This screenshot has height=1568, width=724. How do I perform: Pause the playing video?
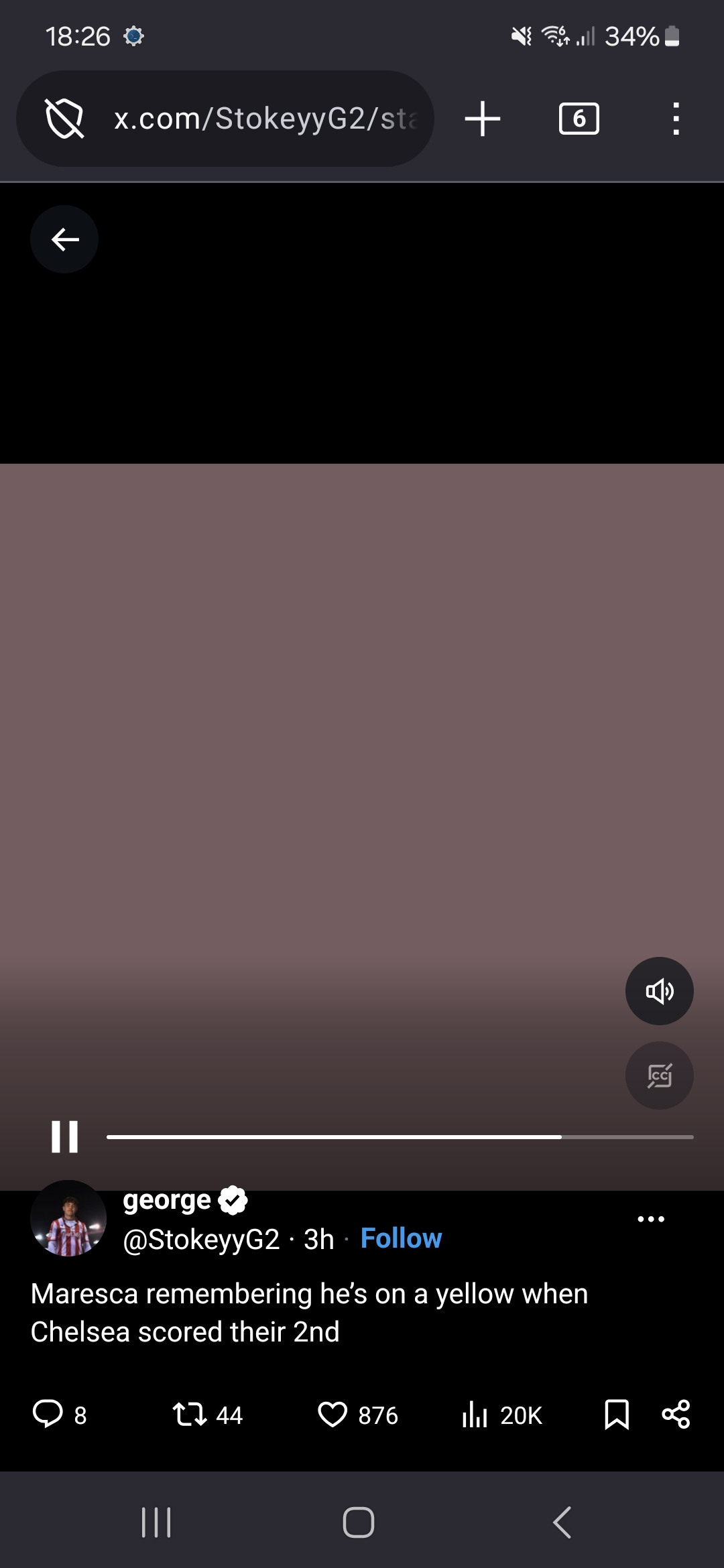(65, 1136)
